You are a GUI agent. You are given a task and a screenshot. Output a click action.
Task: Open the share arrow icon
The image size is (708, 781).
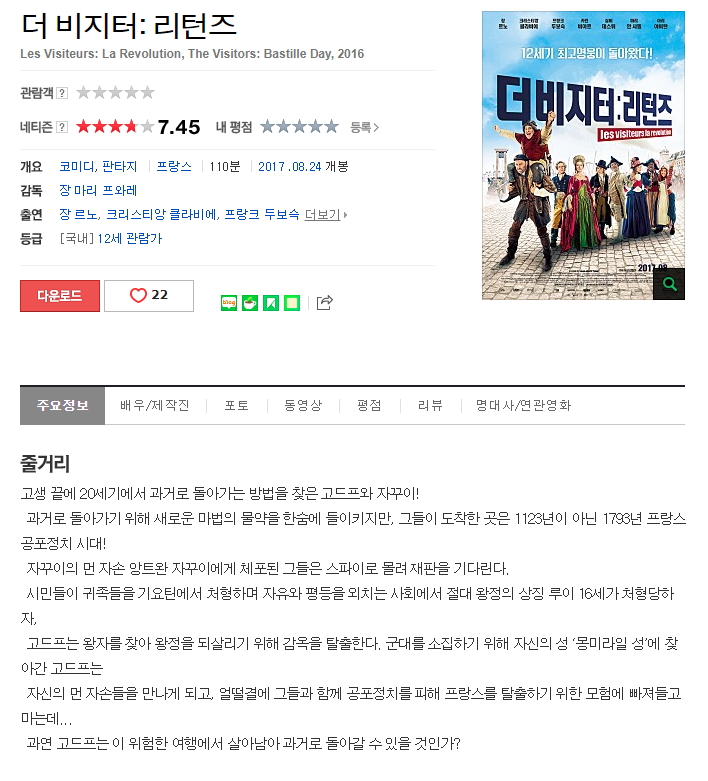coord(324,302)
